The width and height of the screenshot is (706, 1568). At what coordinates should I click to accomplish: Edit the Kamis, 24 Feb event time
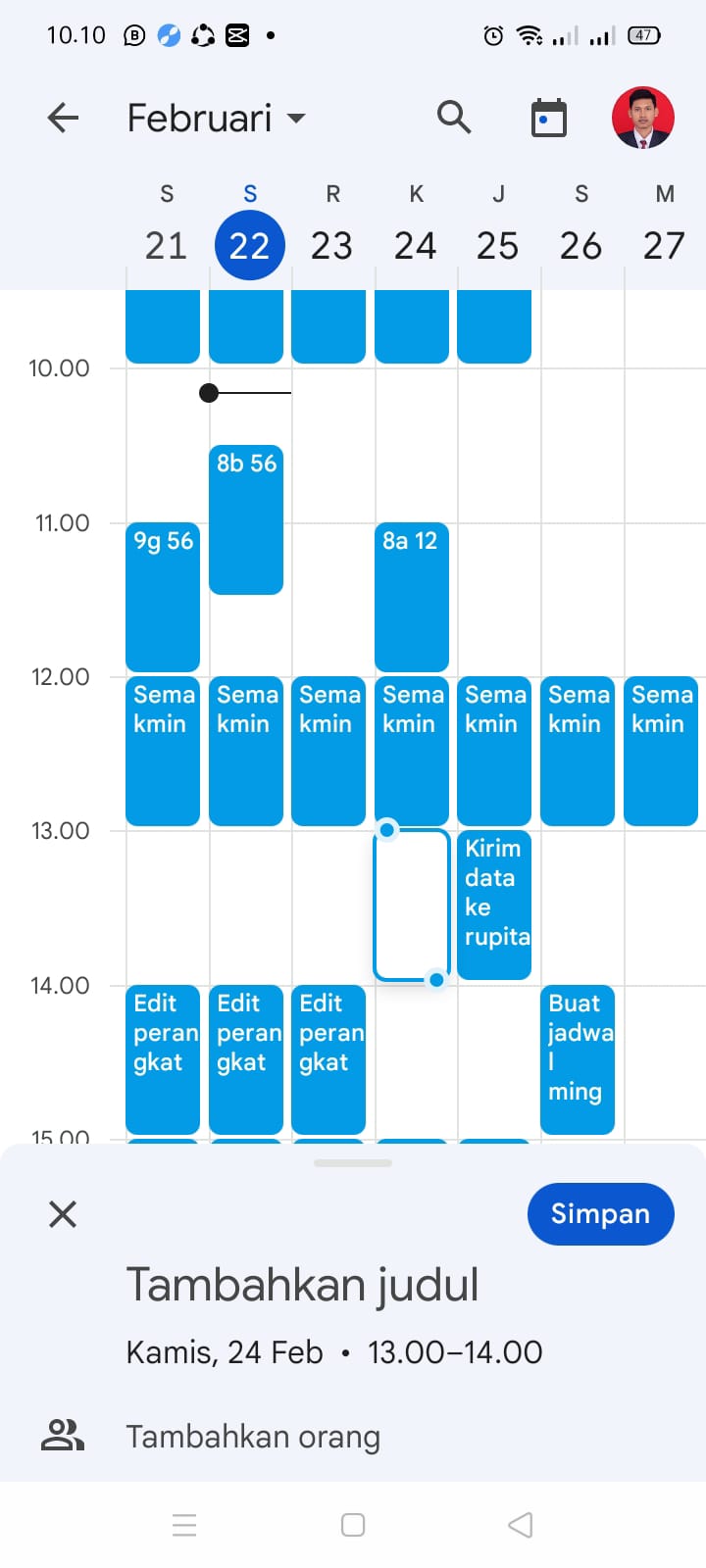pos(334,1352)
